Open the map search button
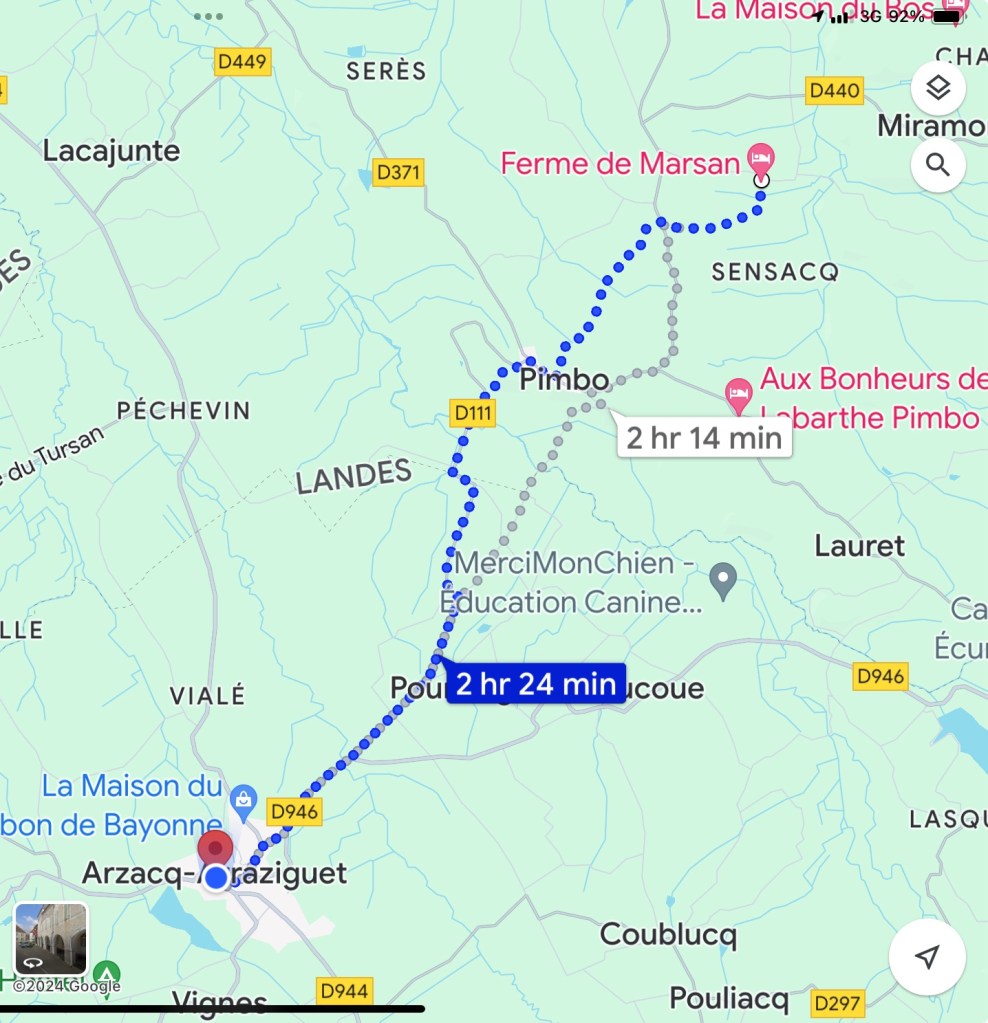Screen dimensions: 988x1023 coord(937,165)
